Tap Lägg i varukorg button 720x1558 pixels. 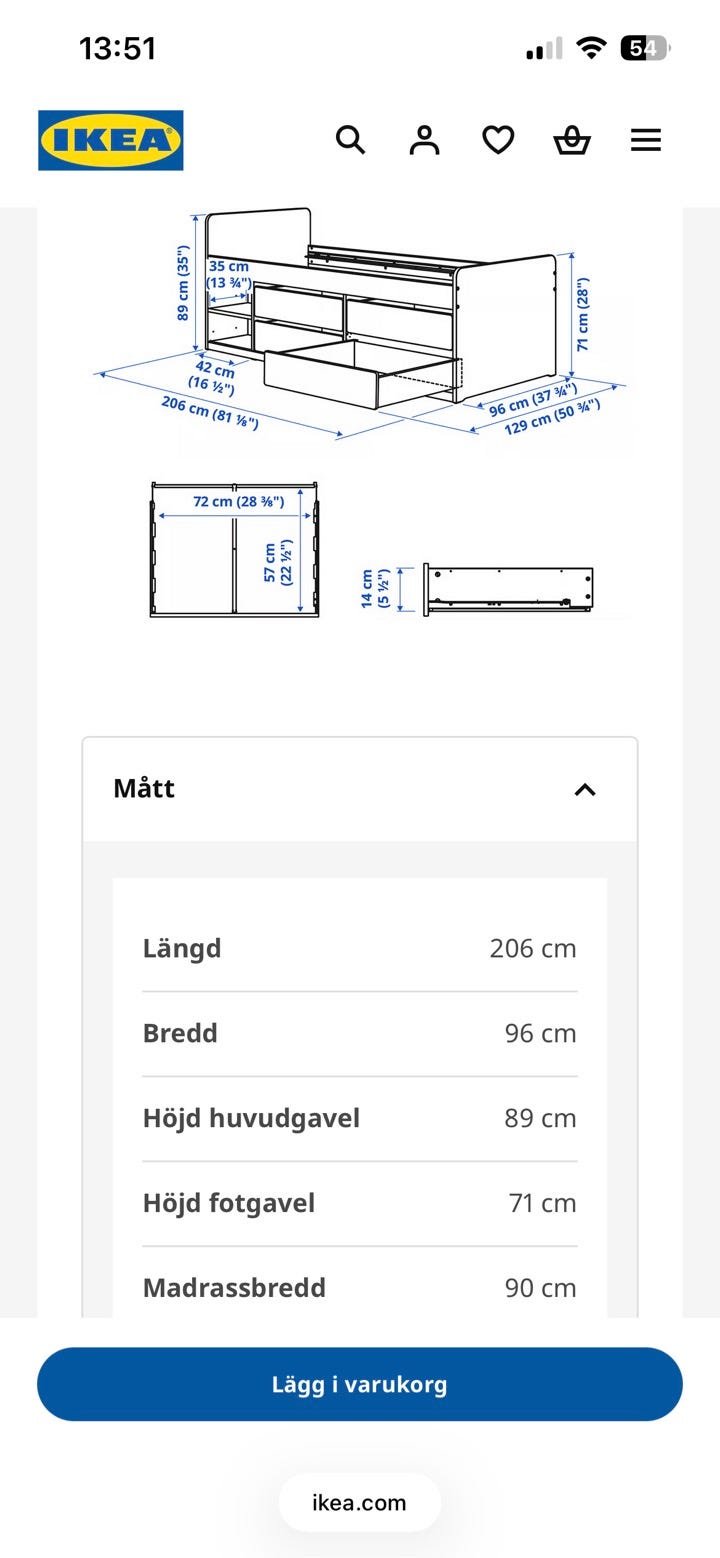click(x=360, y=1384)
